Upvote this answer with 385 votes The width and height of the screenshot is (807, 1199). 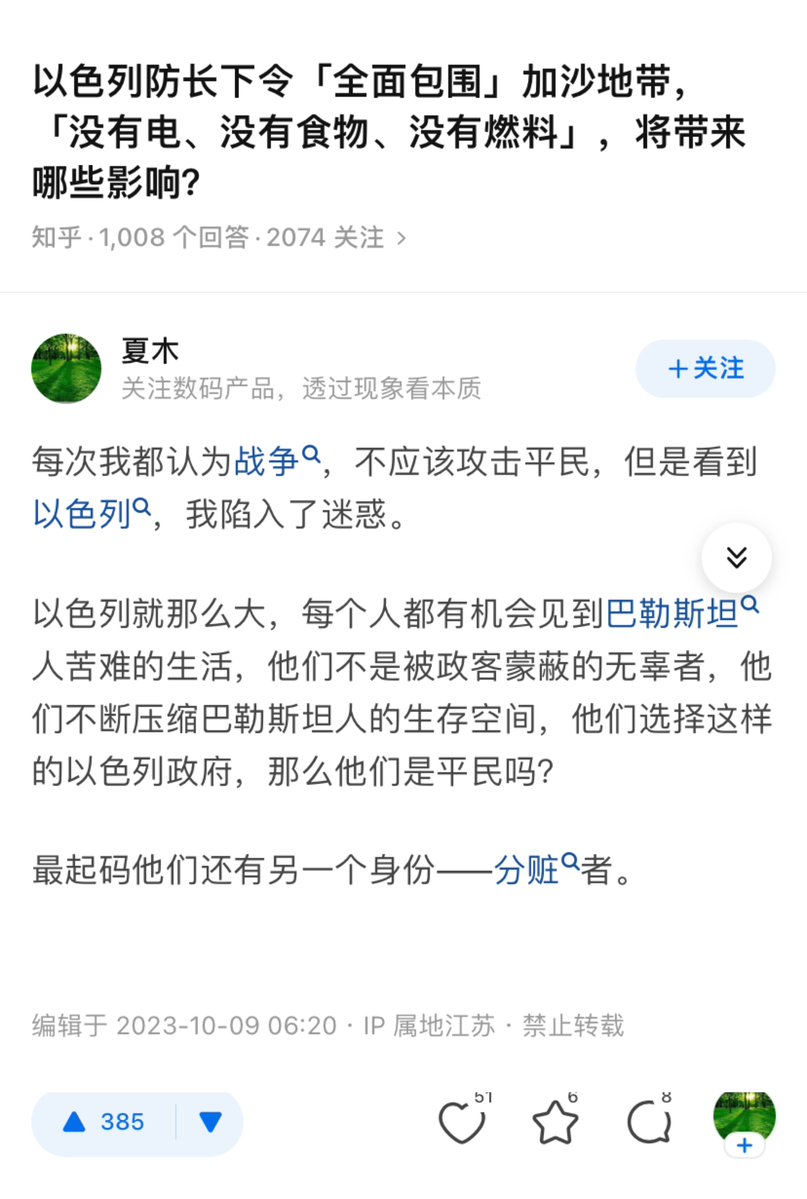point(104,1122)
